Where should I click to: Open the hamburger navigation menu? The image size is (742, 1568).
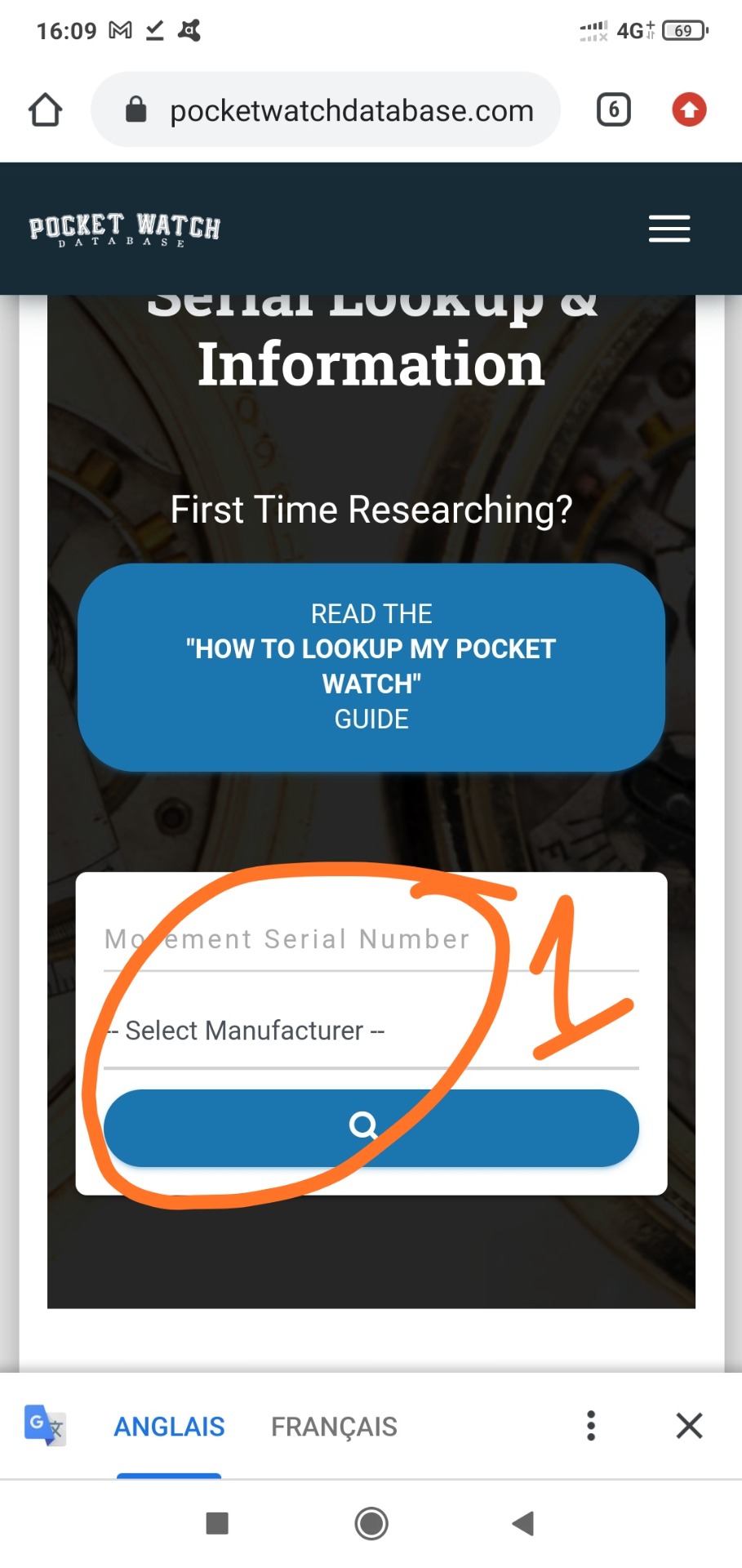[669, 229]
